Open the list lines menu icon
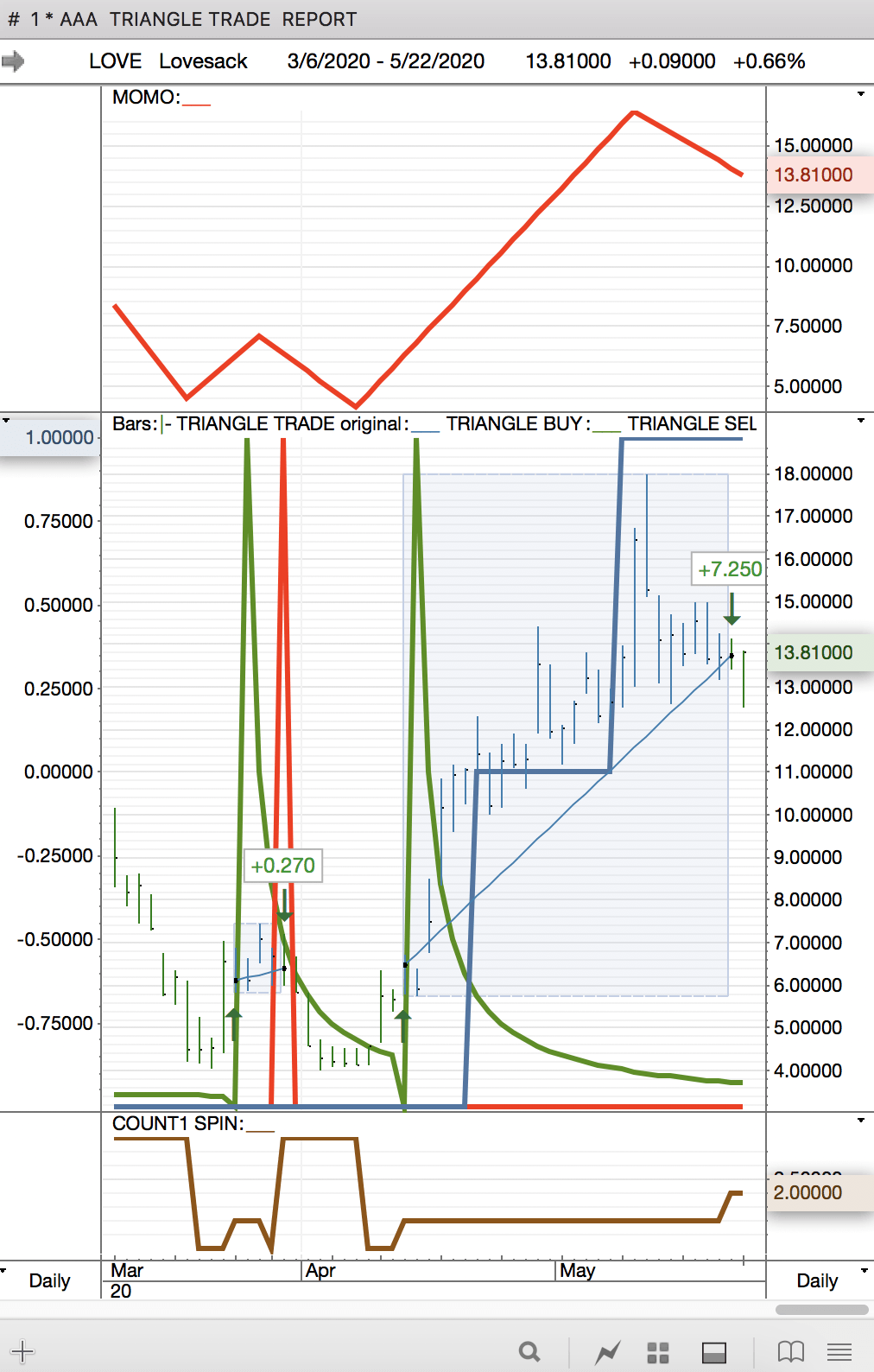The image size is (874, 1372). point(839,1351)
